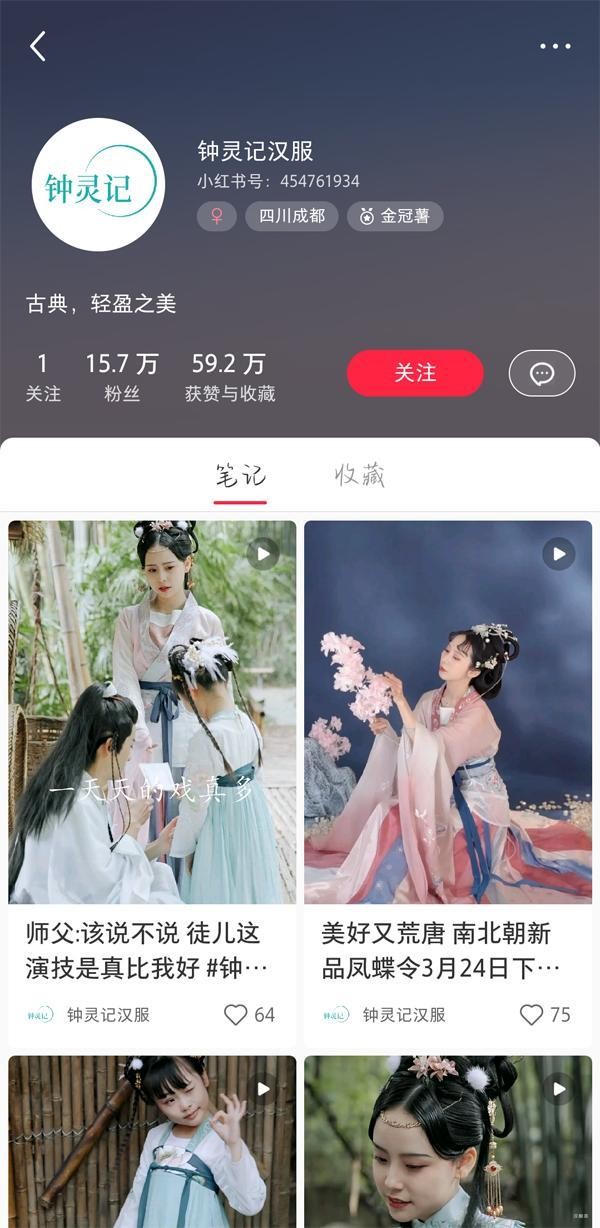Go back using the top-left arrow
The width and height of the screenshot is (600, 1228).
[38, 46]
